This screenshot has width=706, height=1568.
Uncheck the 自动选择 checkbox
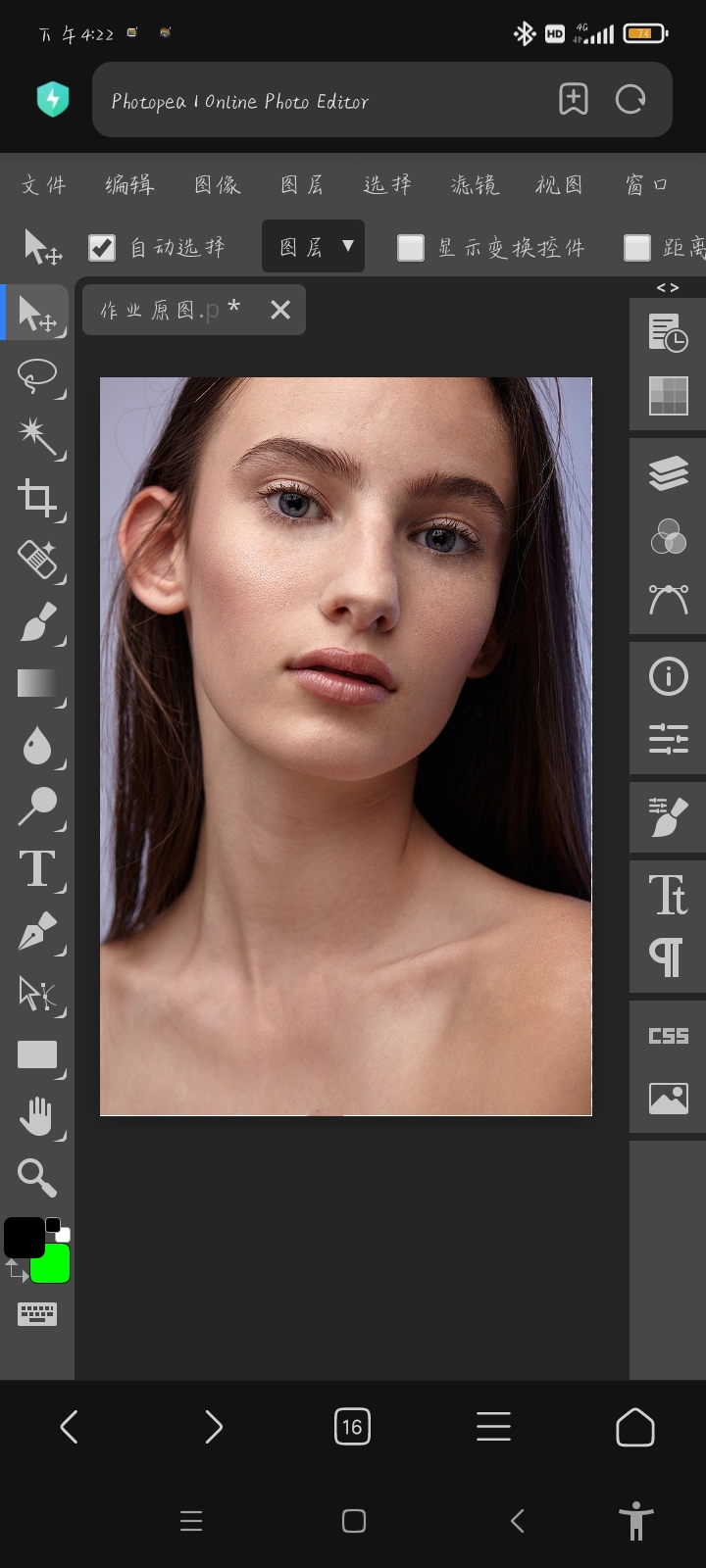[102, 247]
